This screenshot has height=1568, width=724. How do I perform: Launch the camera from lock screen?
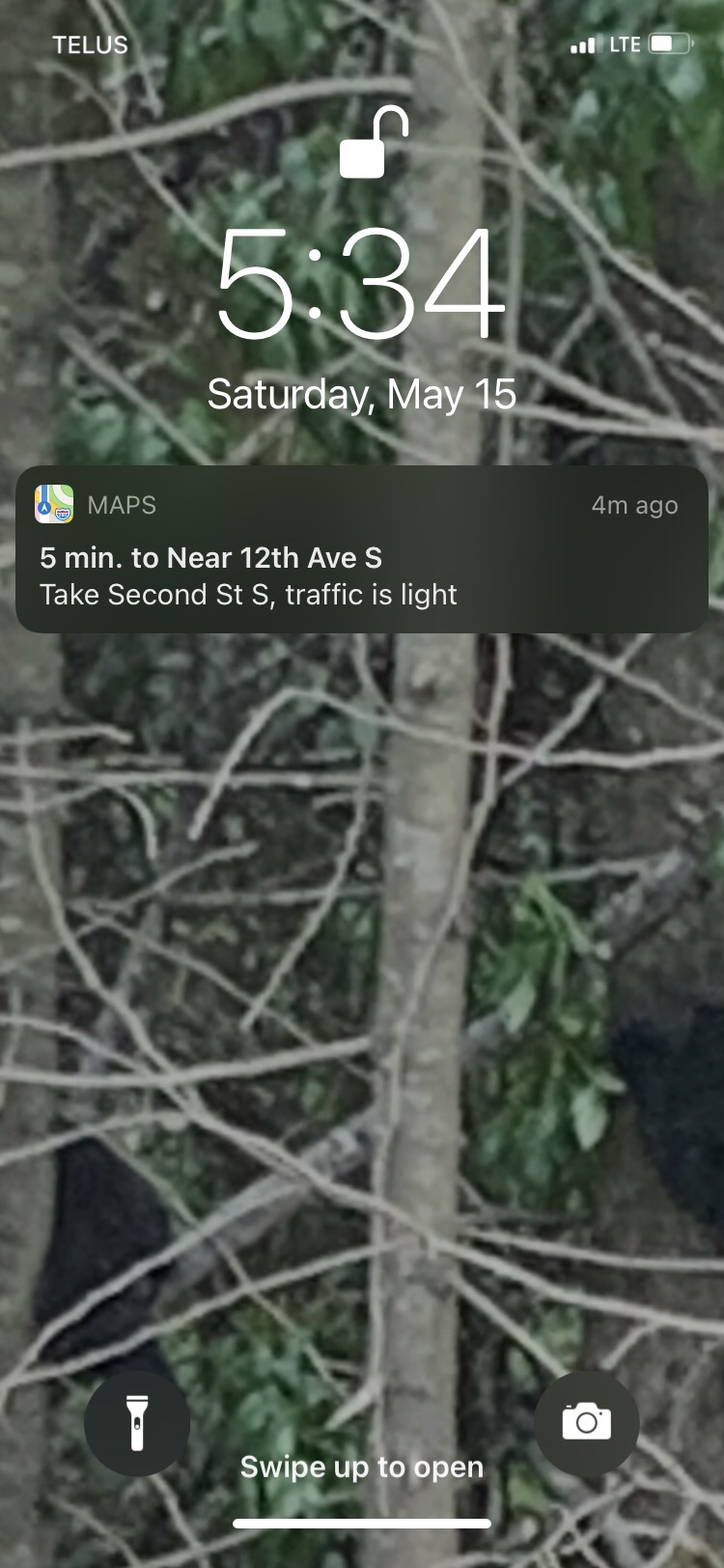[x=586, y=1422]
